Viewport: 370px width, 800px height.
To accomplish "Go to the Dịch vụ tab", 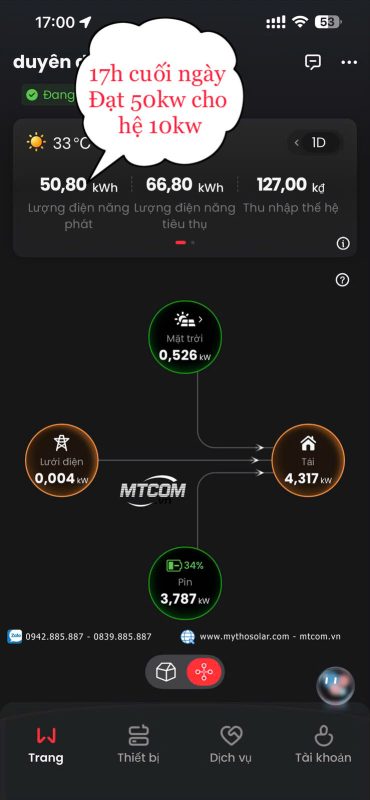I will 231,744.
